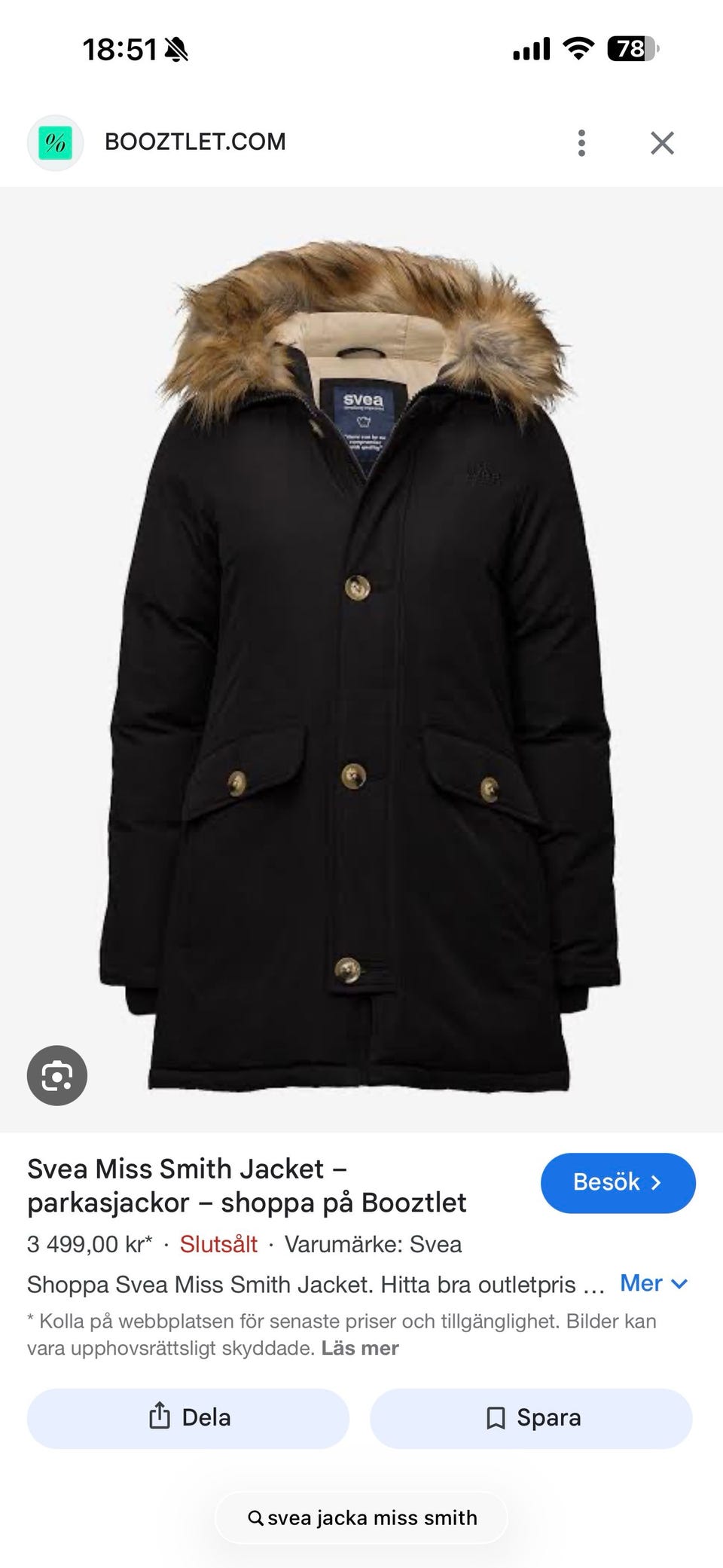Save the image with Spara
The image size is (723, 1568).
(x=531, y=1417)
